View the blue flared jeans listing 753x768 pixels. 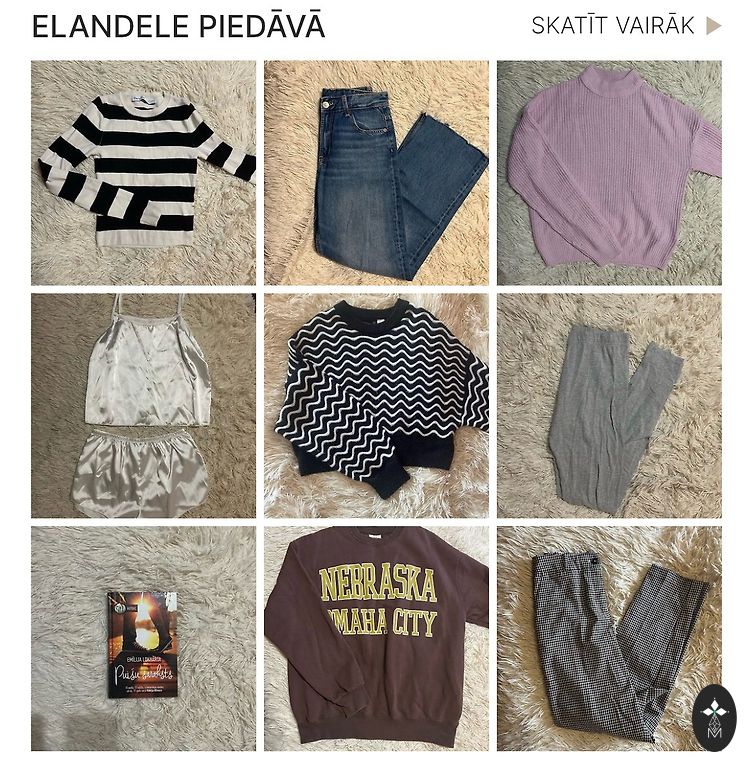coord(376,172)
